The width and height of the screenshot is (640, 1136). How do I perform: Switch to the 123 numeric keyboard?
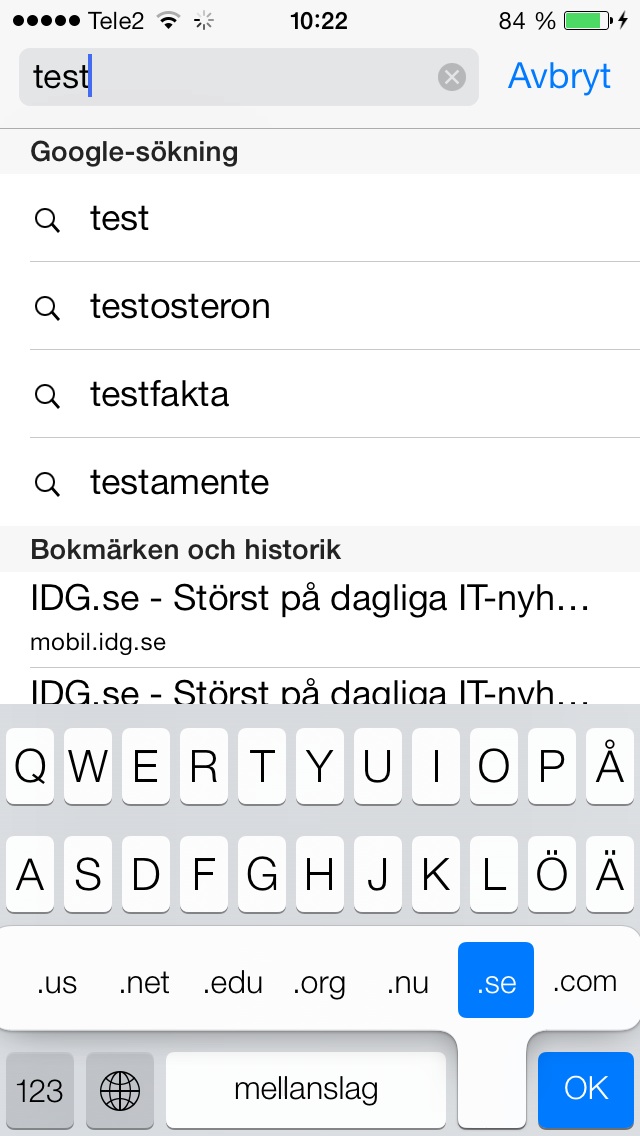point(40,1090)
